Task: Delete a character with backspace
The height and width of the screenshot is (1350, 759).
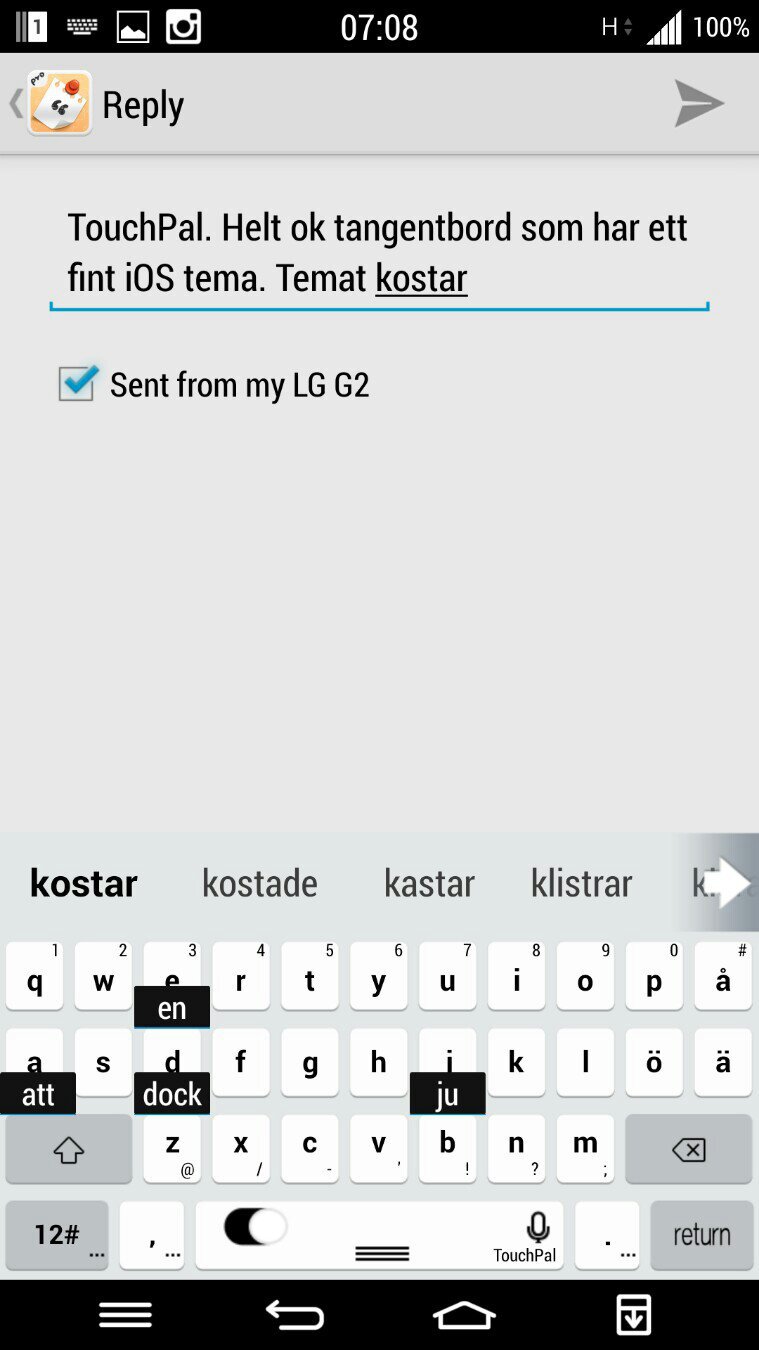Action: [688, 1150]
